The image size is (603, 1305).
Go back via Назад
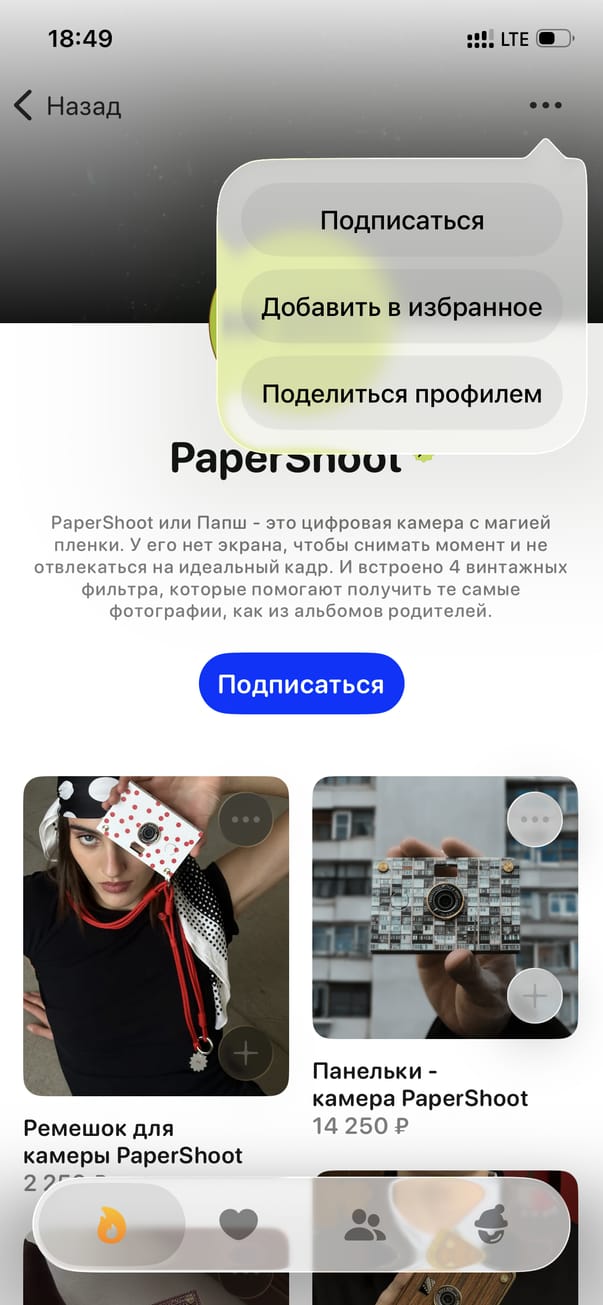[x=68, y=105]
